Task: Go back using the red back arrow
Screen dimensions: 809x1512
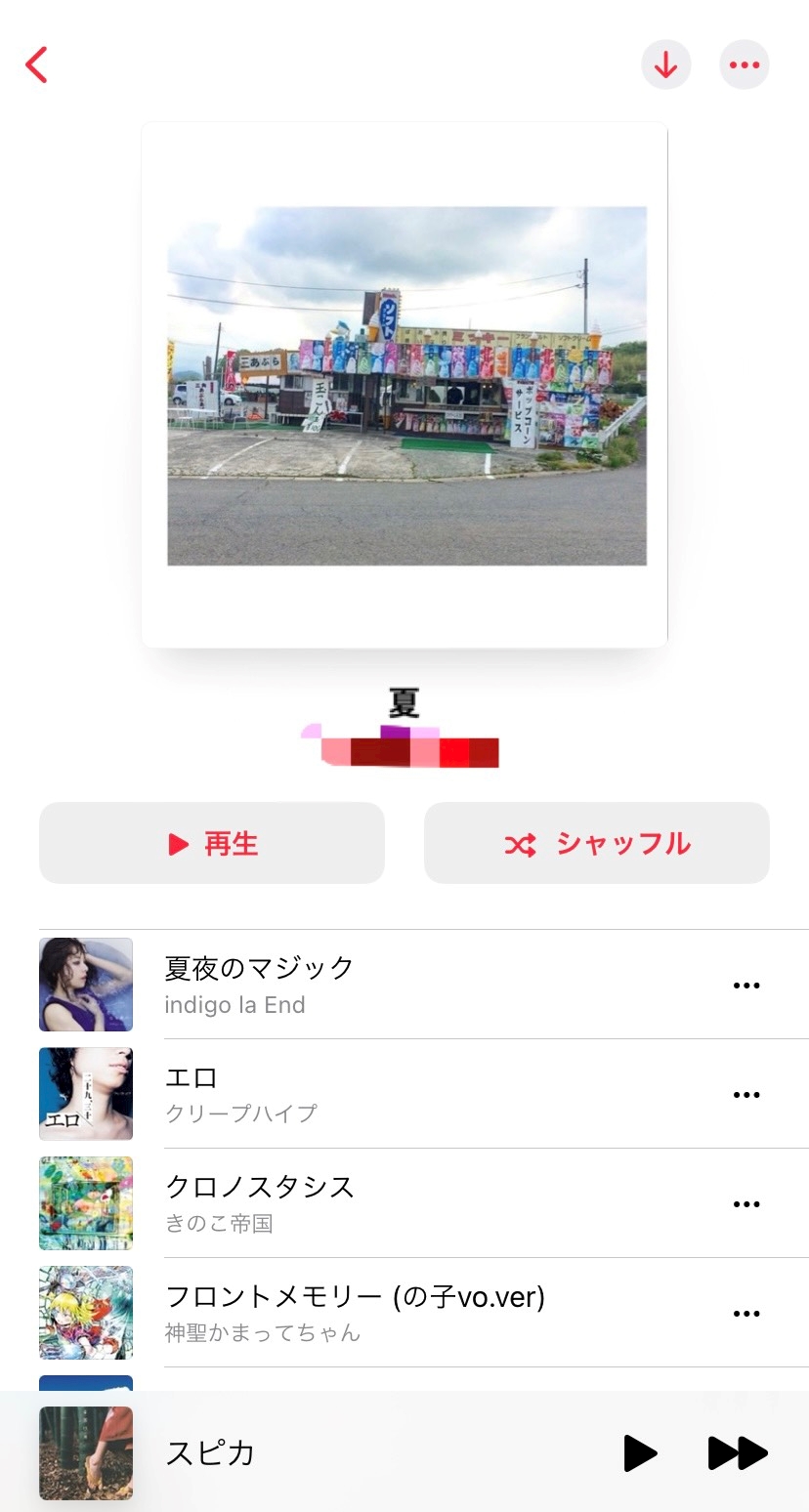Action: [x=36, y=65]
